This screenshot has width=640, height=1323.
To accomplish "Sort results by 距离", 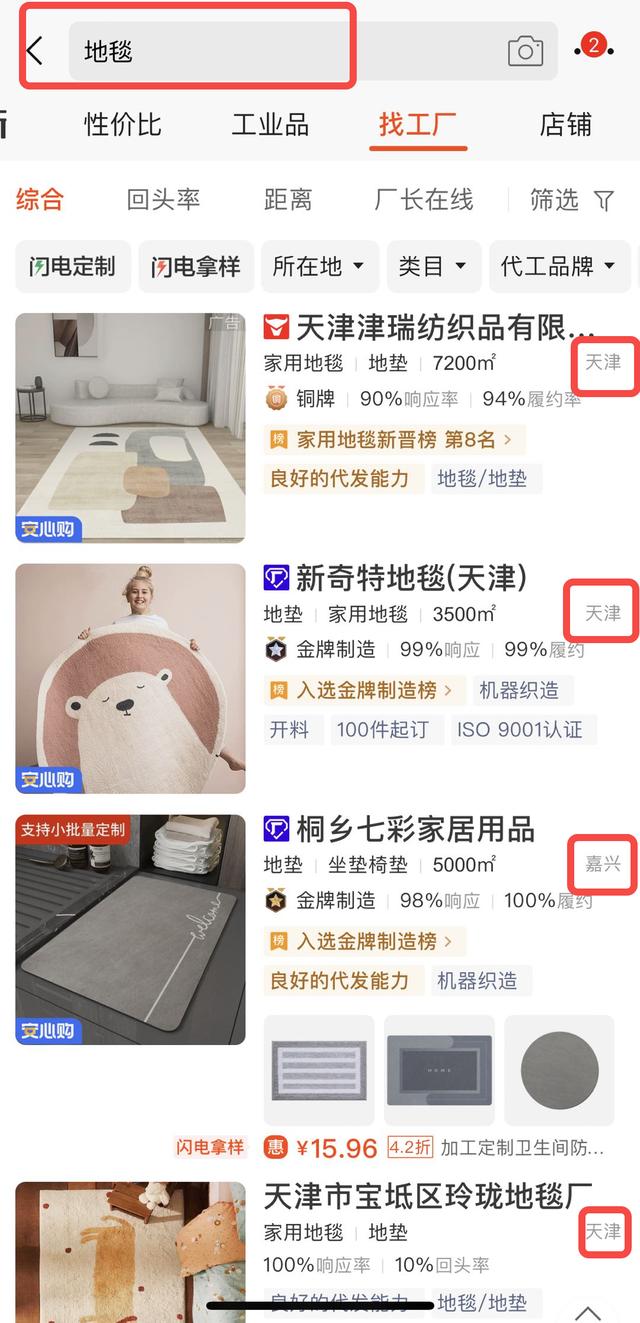I will (x=288, y=200).
